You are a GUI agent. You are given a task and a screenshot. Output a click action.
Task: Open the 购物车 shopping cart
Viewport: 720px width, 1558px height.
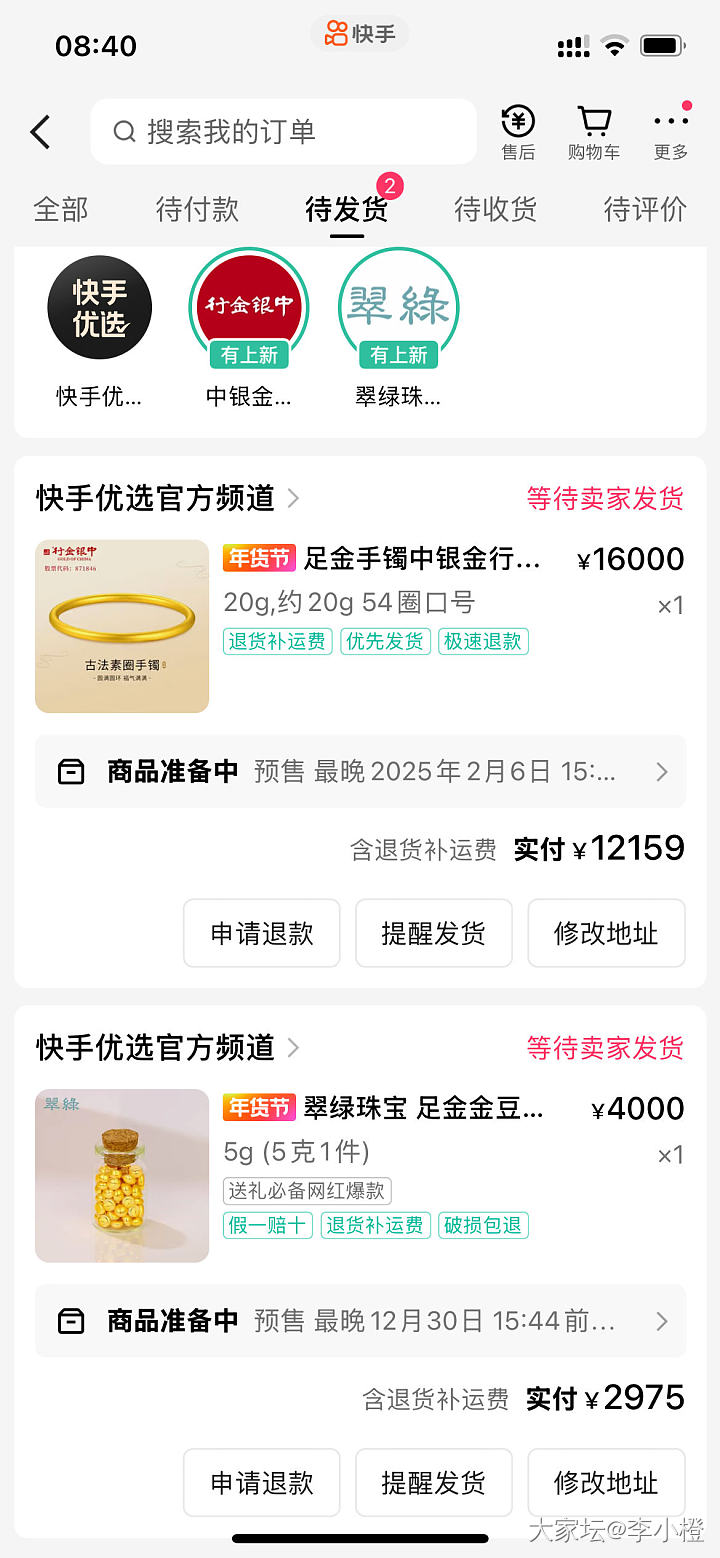594,133
